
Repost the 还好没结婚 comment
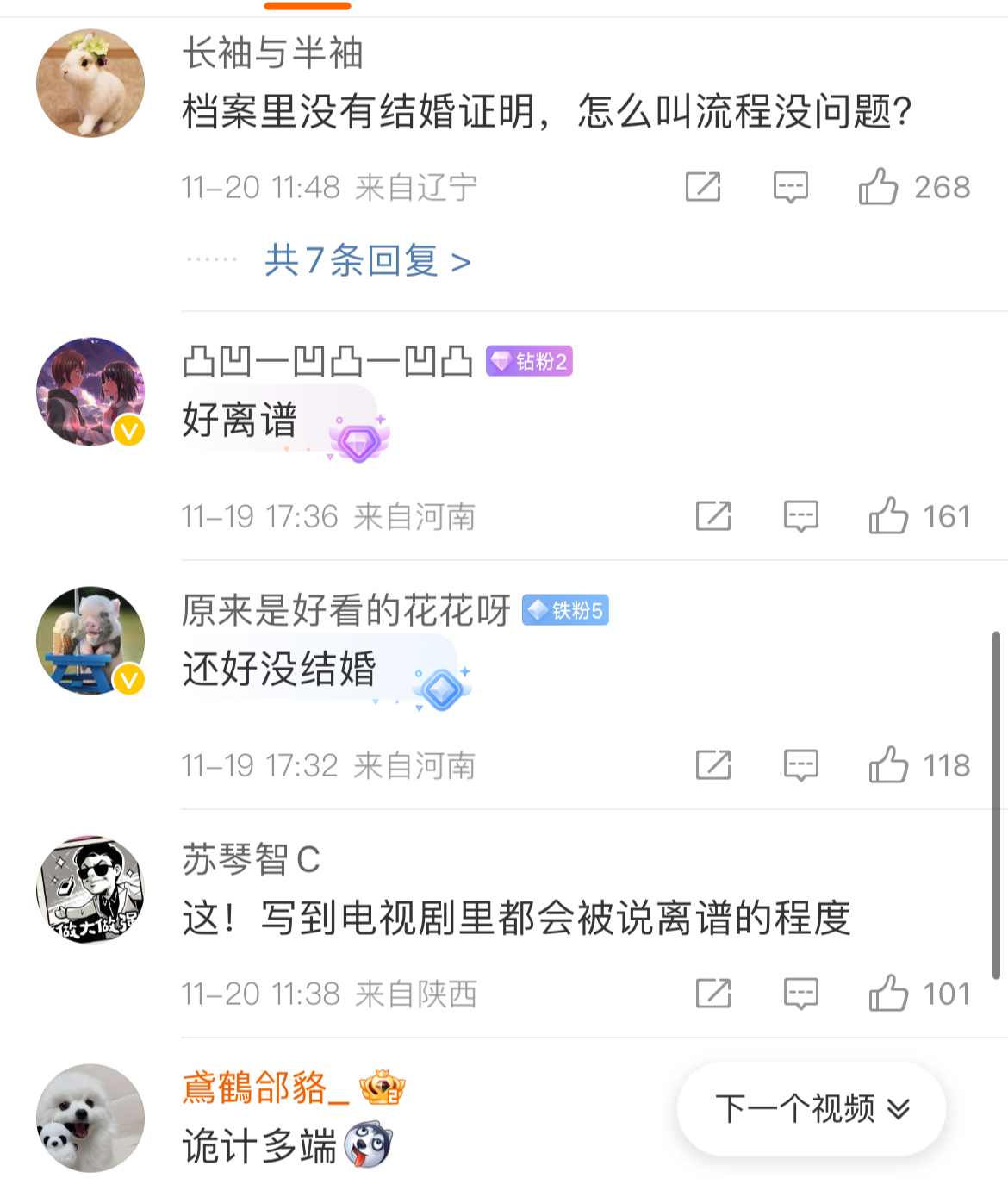point(712,765)
